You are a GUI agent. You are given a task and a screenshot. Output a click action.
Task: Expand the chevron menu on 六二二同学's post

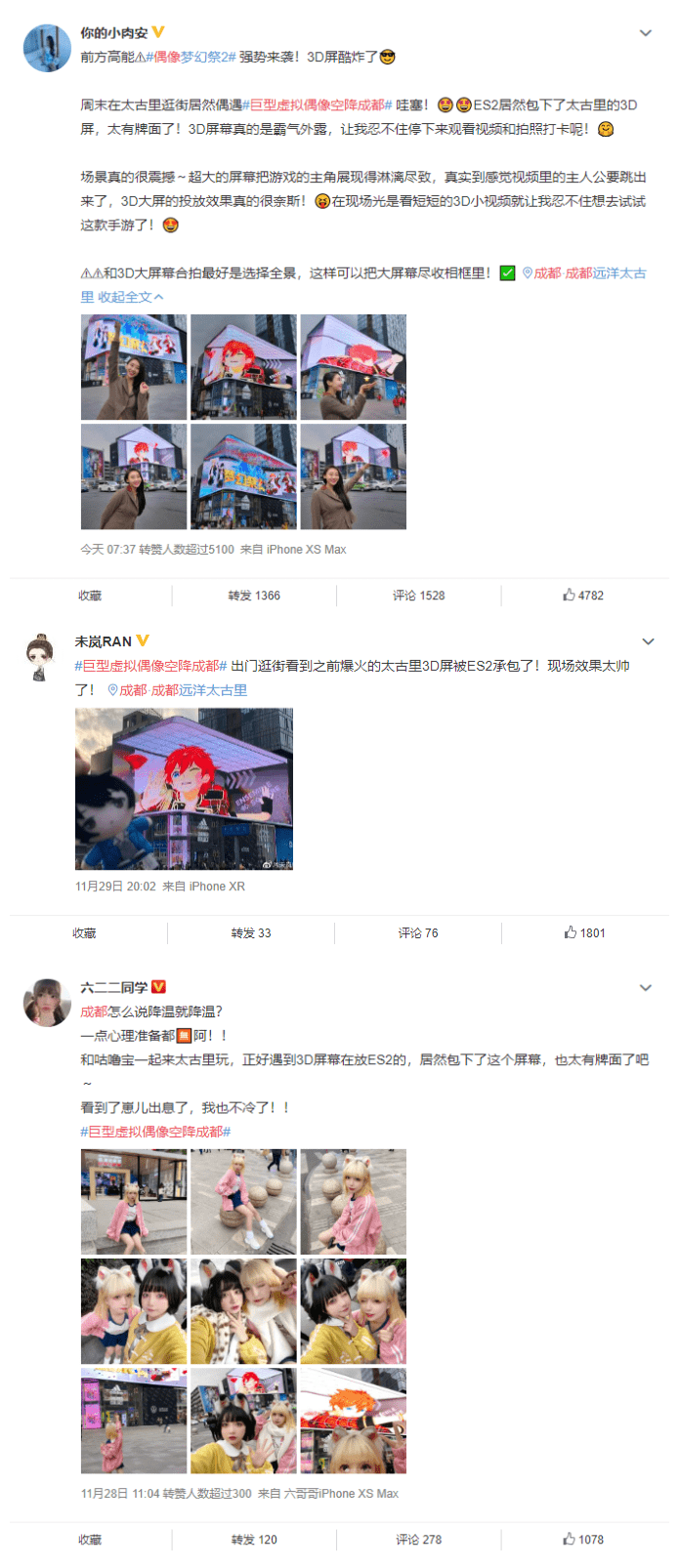[645, 988]
